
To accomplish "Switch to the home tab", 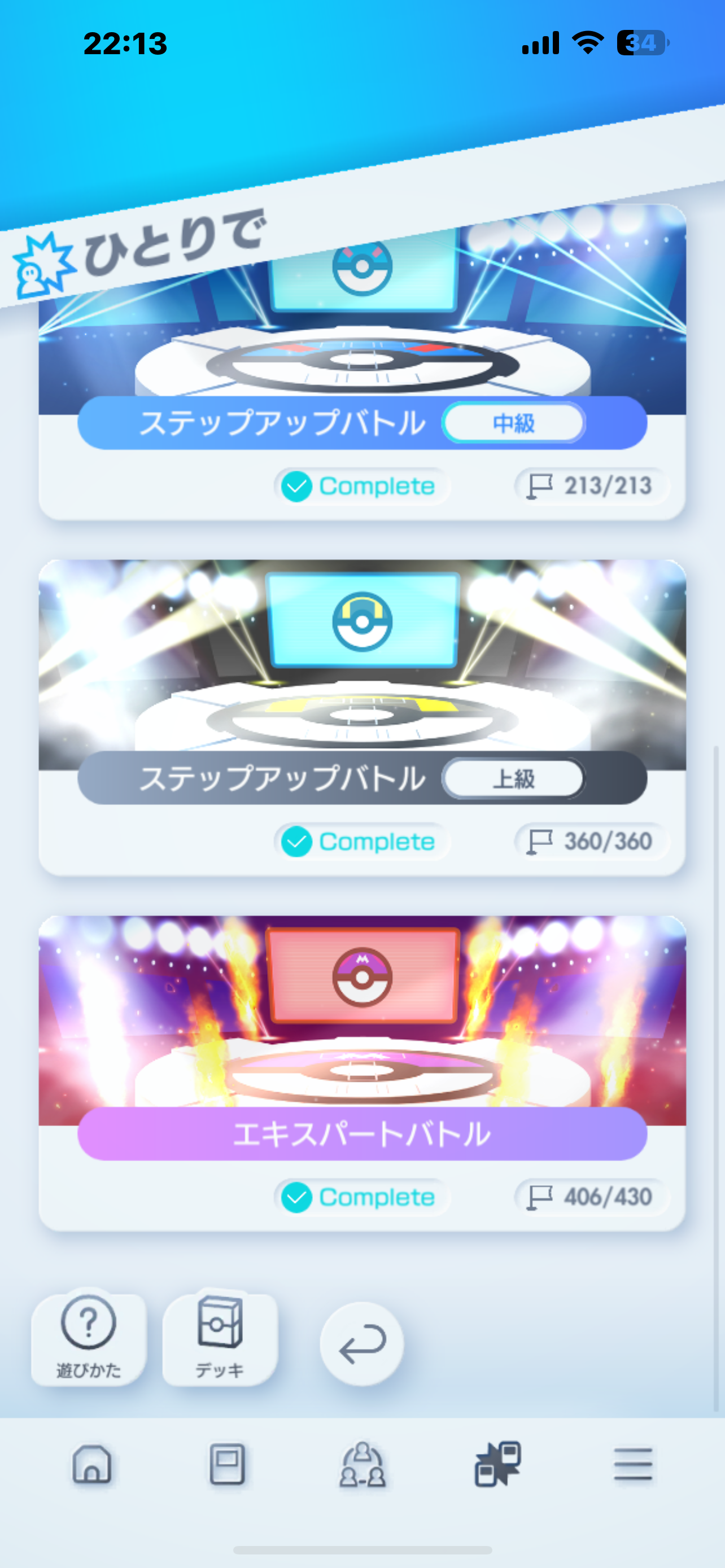I will 92,1465.
